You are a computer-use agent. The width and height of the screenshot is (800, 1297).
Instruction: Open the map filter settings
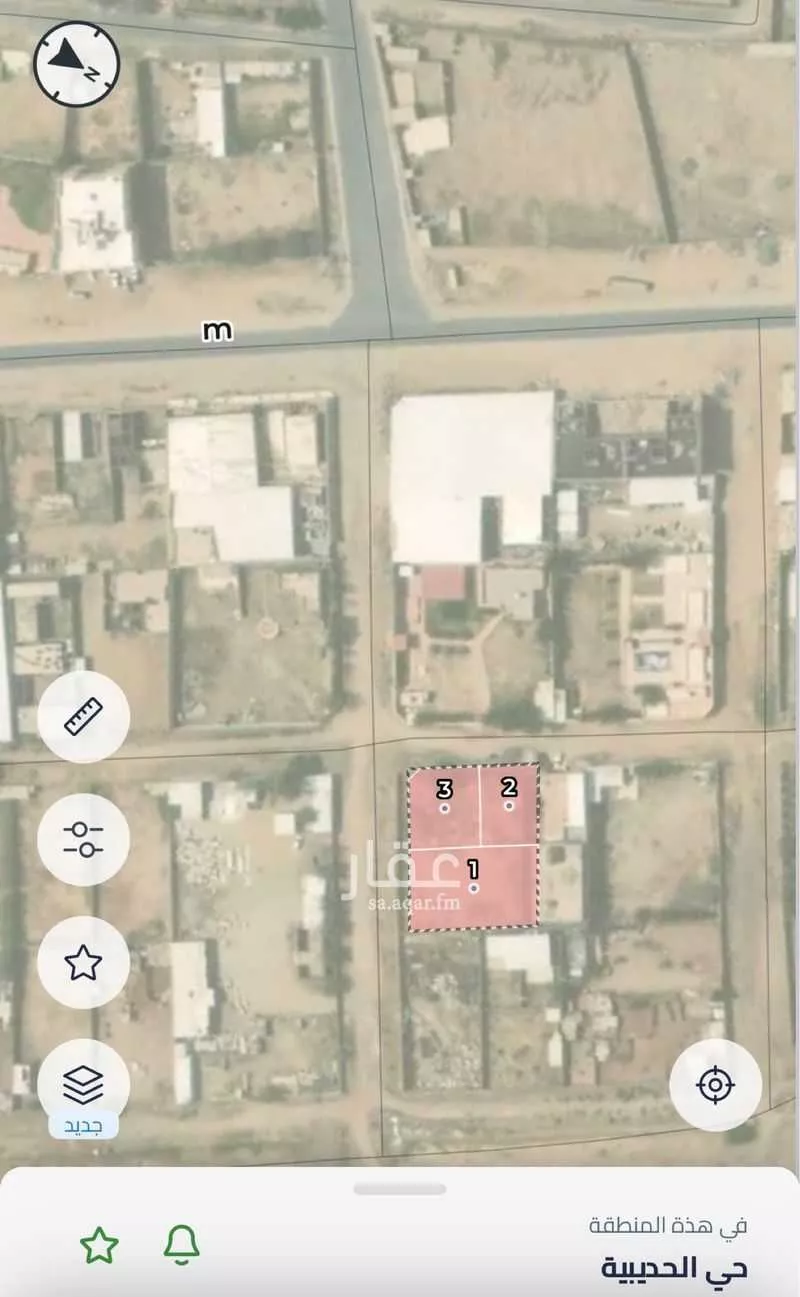coord(83,839)
